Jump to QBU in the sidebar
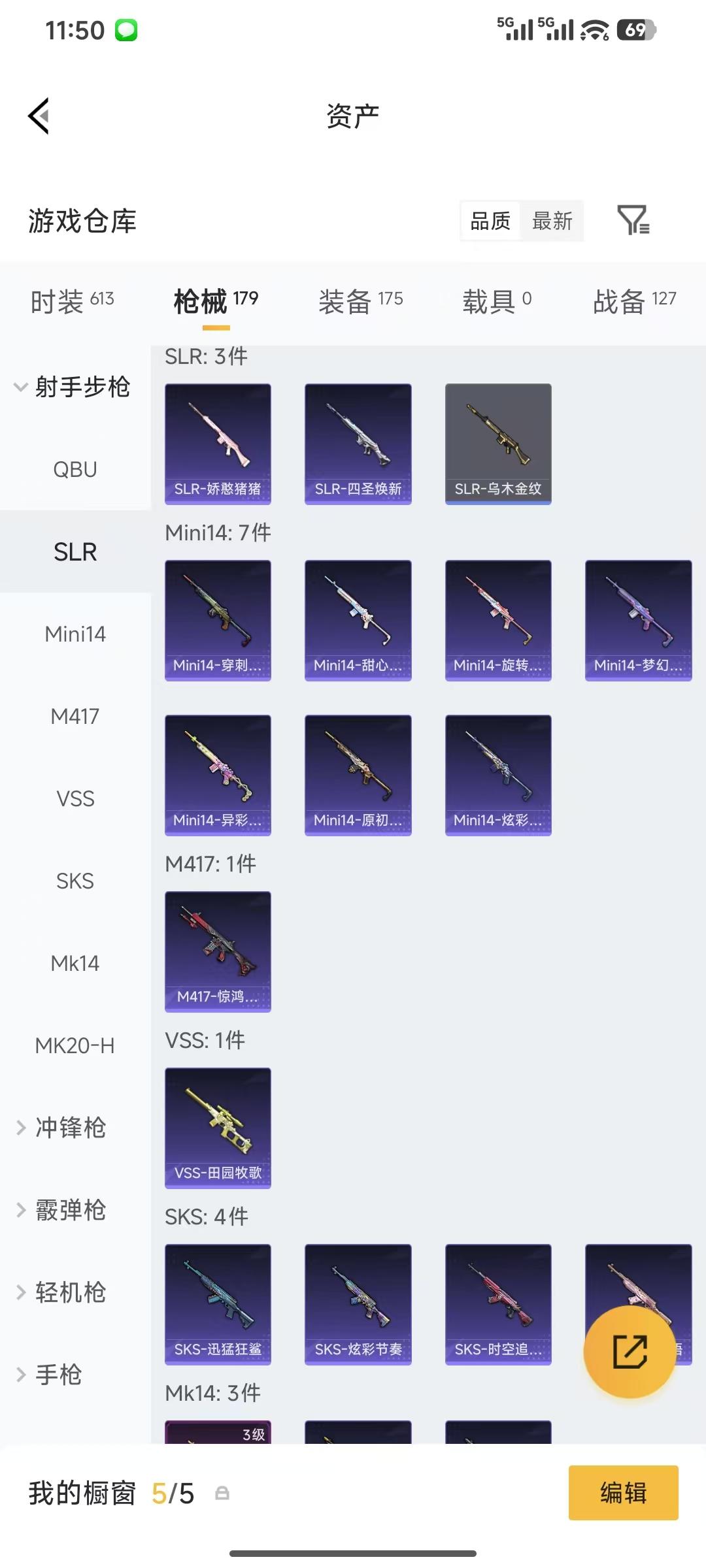 click(75, 469)
